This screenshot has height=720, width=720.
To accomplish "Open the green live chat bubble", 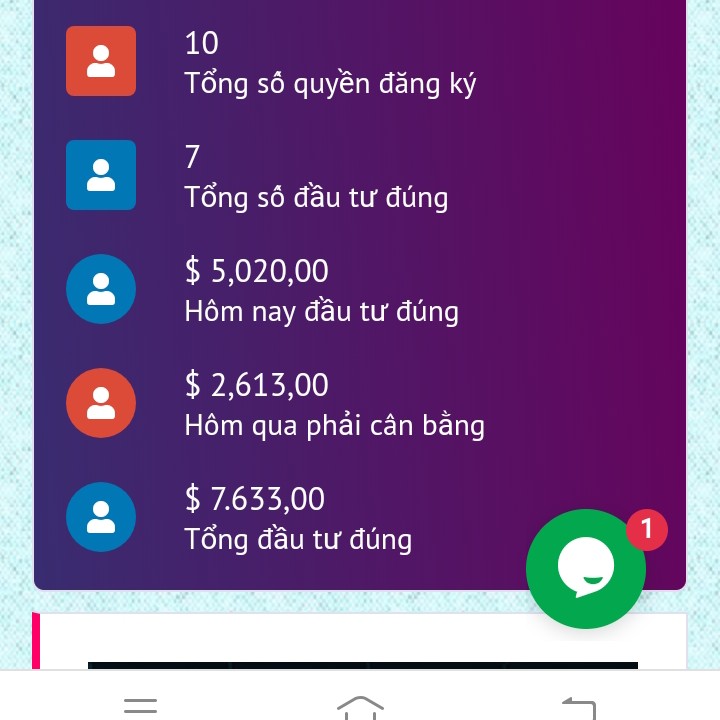I will click(x=586, y=569).
